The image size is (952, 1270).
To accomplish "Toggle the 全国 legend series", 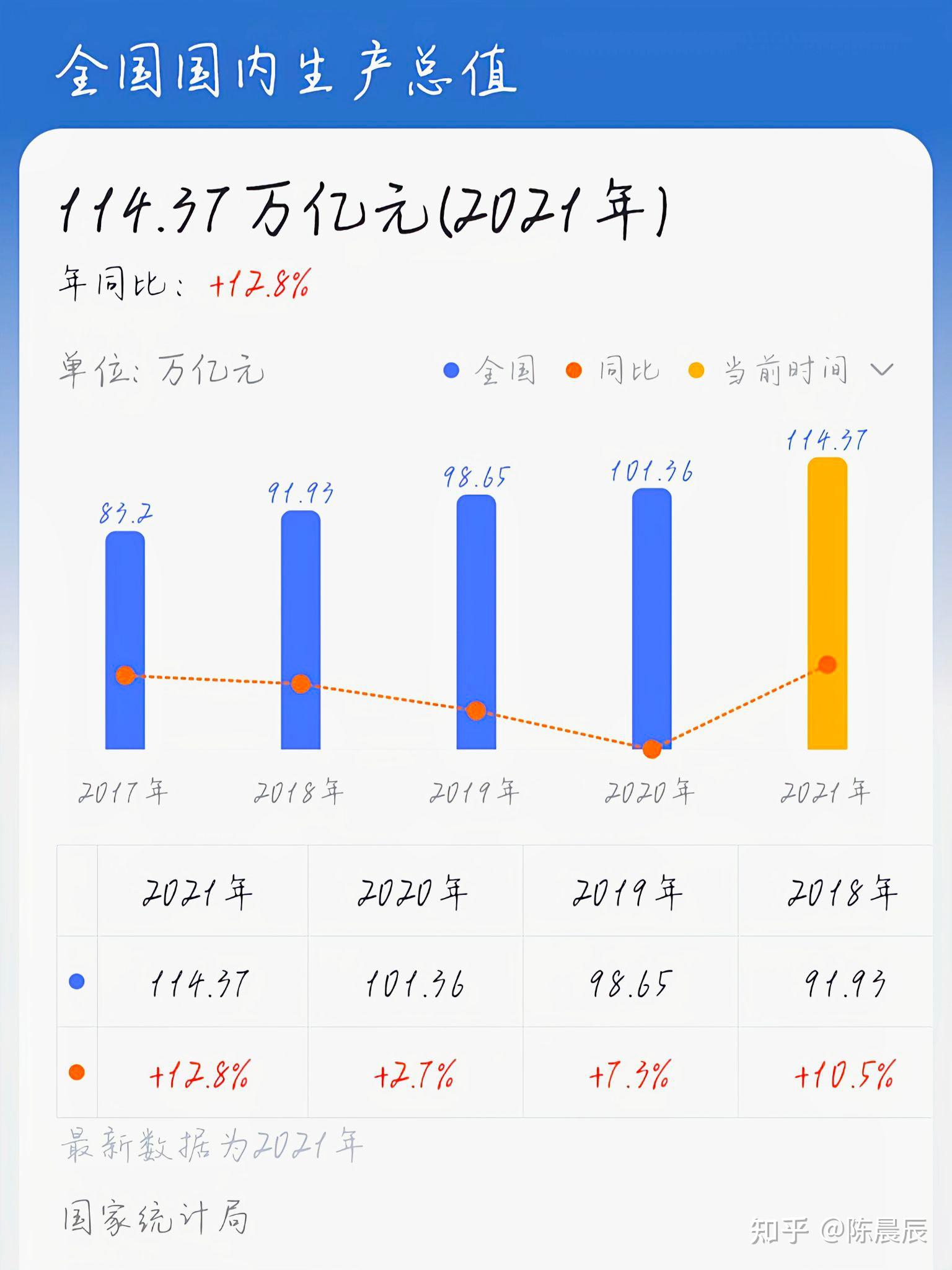I will 490,371.
